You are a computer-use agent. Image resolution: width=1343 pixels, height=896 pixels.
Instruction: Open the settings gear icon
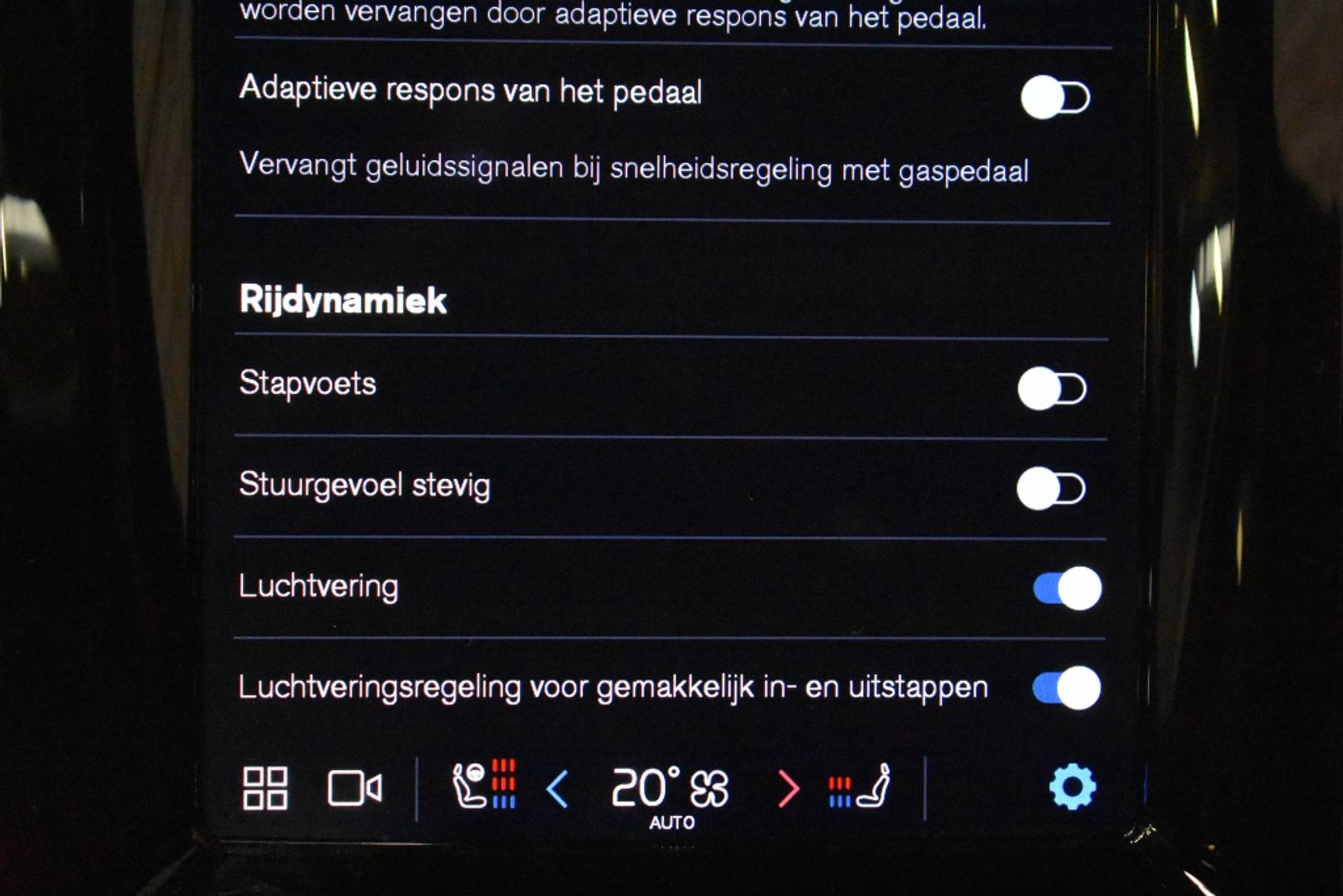pyautogui.click(x=1072, y=788)
